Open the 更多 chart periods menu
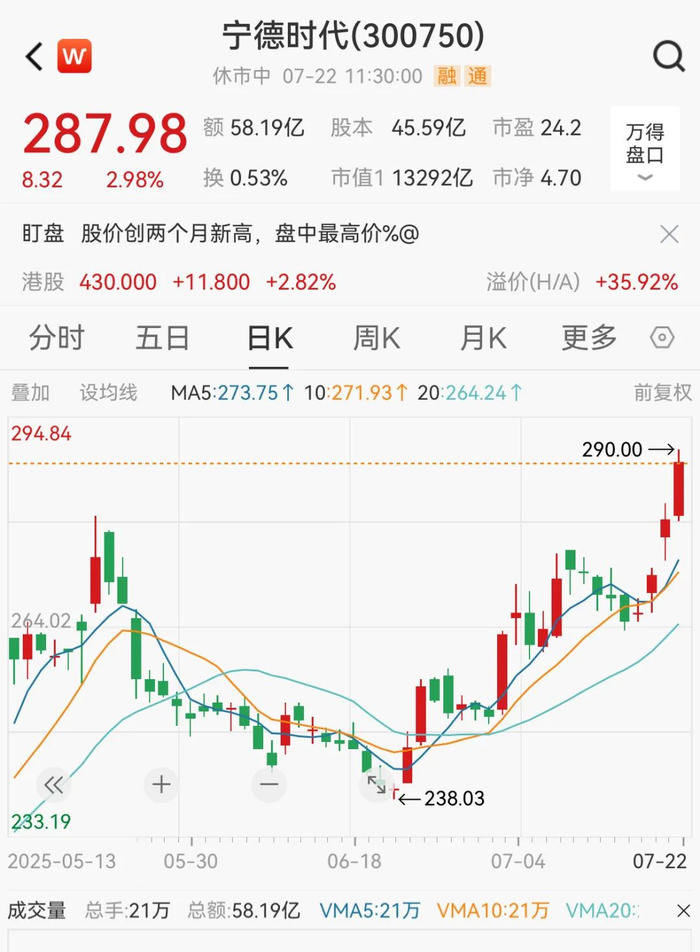 click(588, 338)
